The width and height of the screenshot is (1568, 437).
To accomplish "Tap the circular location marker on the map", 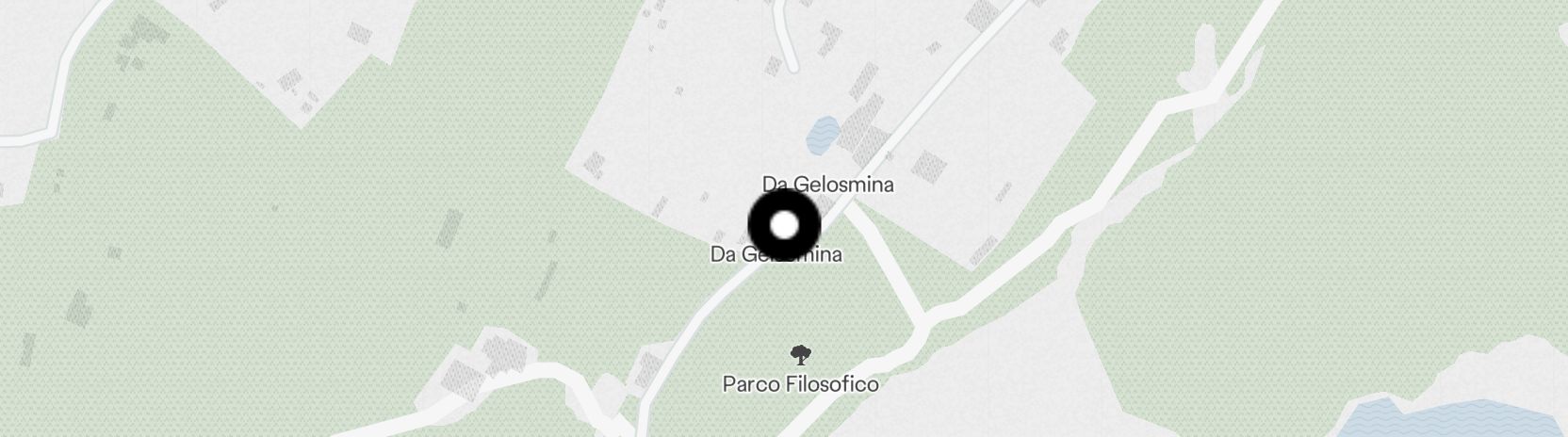I will 784,226.
